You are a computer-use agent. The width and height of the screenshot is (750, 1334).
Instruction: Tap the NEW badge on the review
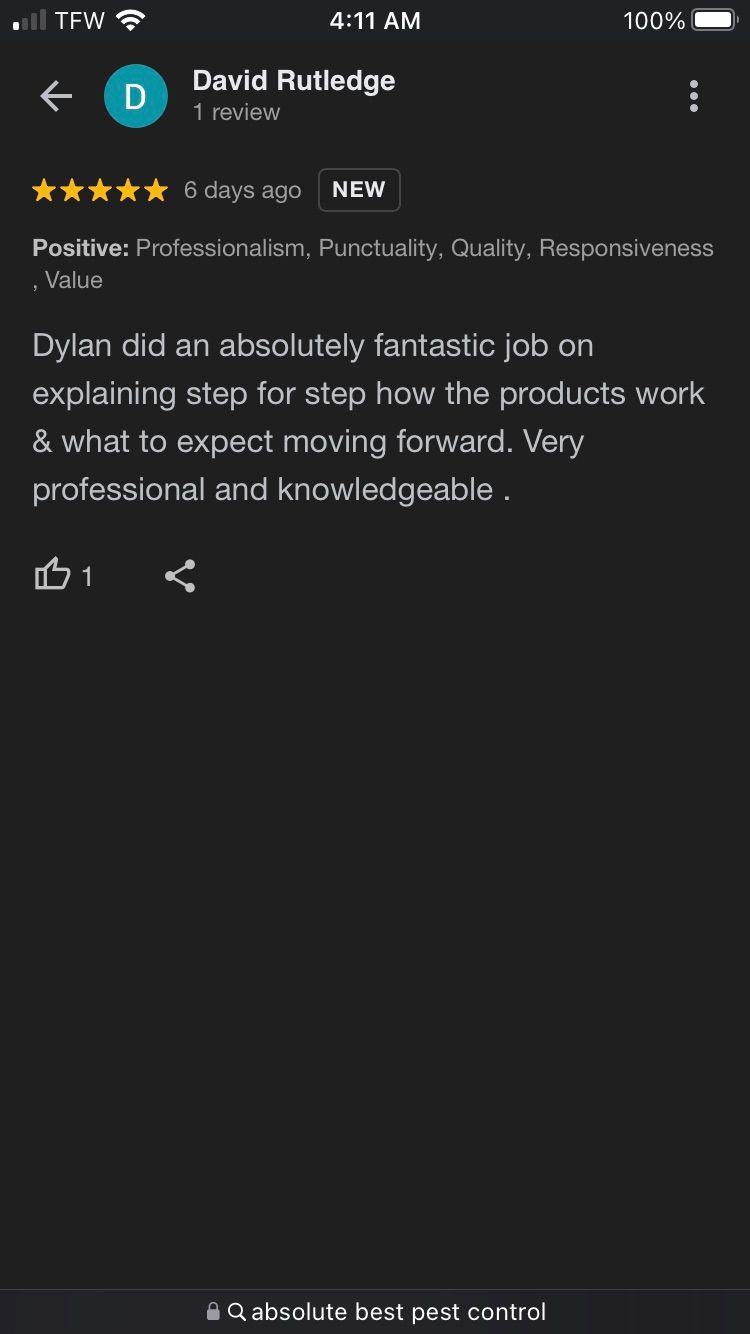(359, 189)
